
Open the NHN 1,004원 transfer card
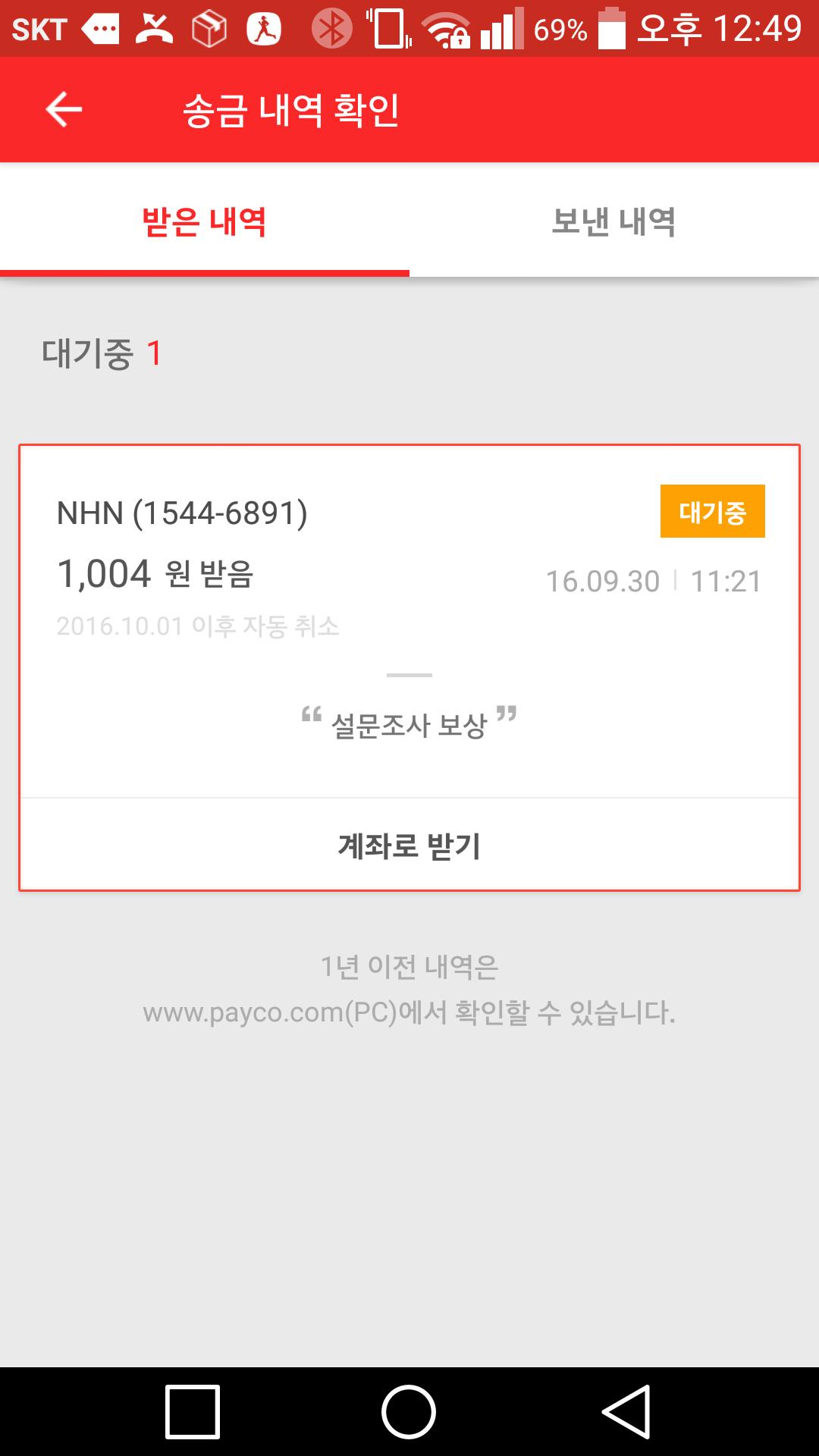coord(409,622)
